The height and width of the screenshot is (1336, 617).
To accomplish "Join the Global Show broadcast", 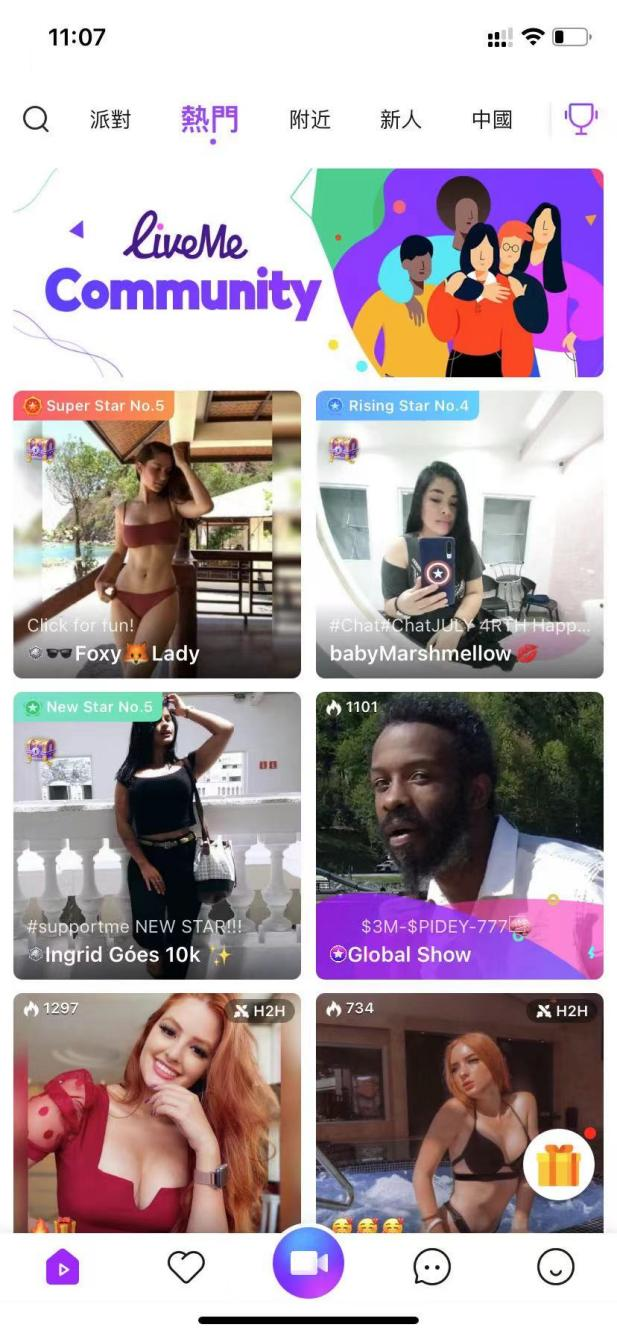I will point(459,835).
